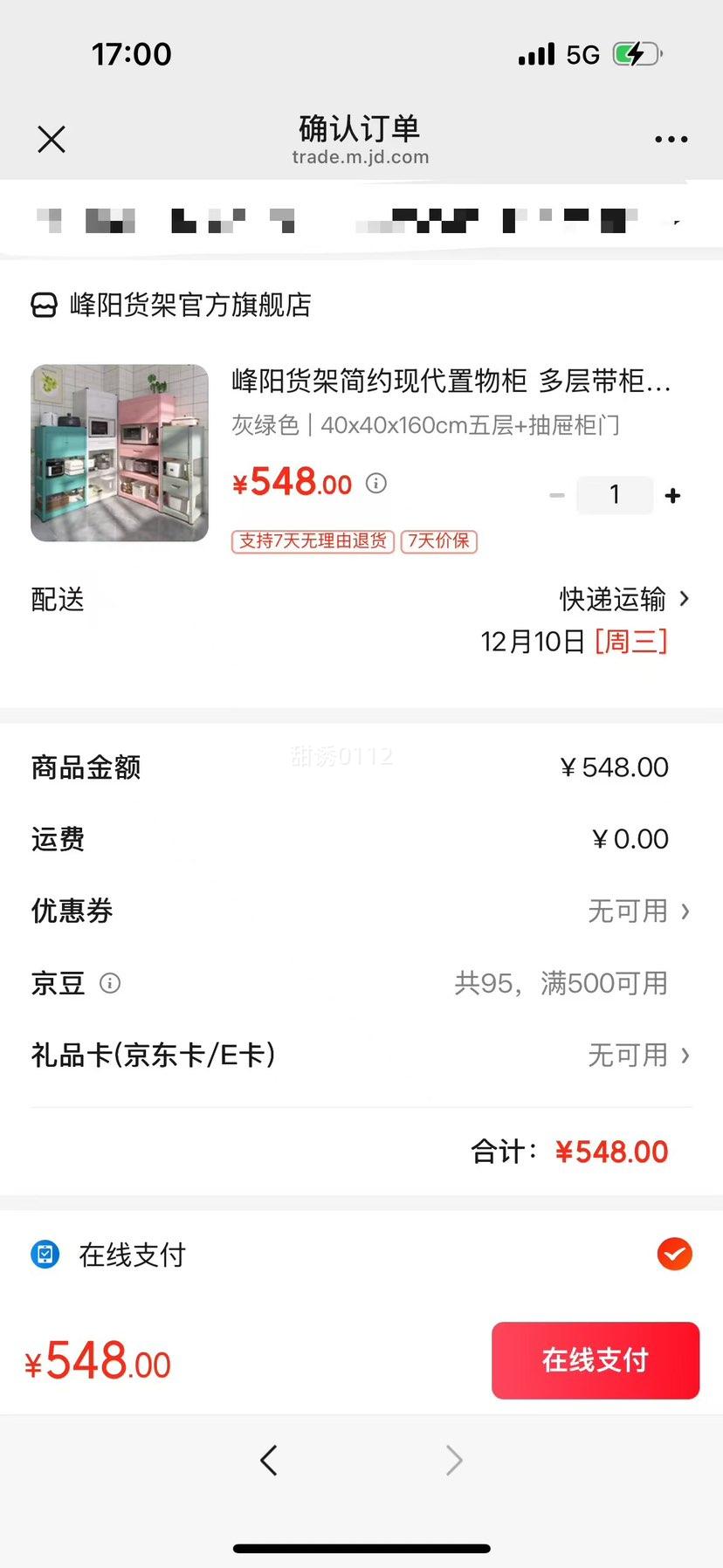Open the 峰阳货架 product thumbnail

pyautogui.click(x=120, y=453)
